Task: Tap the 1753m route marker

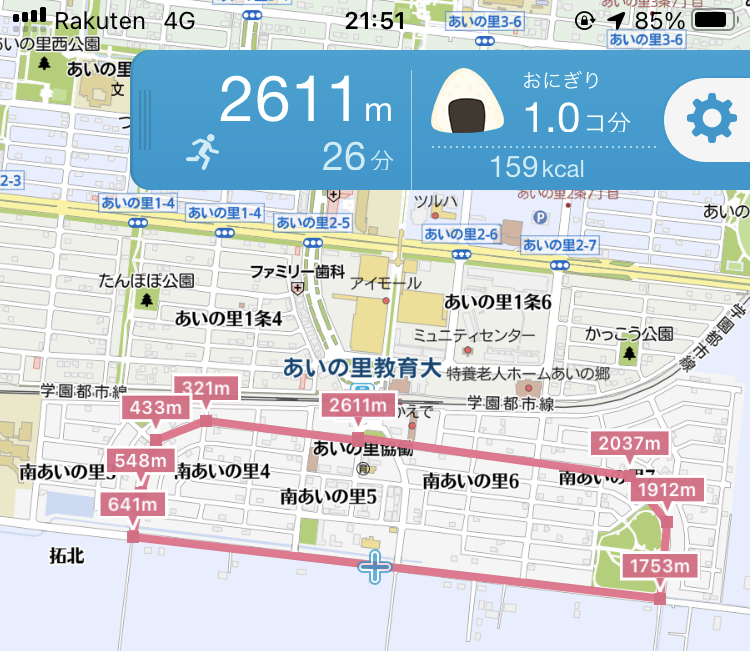Action: click(660, 567)
